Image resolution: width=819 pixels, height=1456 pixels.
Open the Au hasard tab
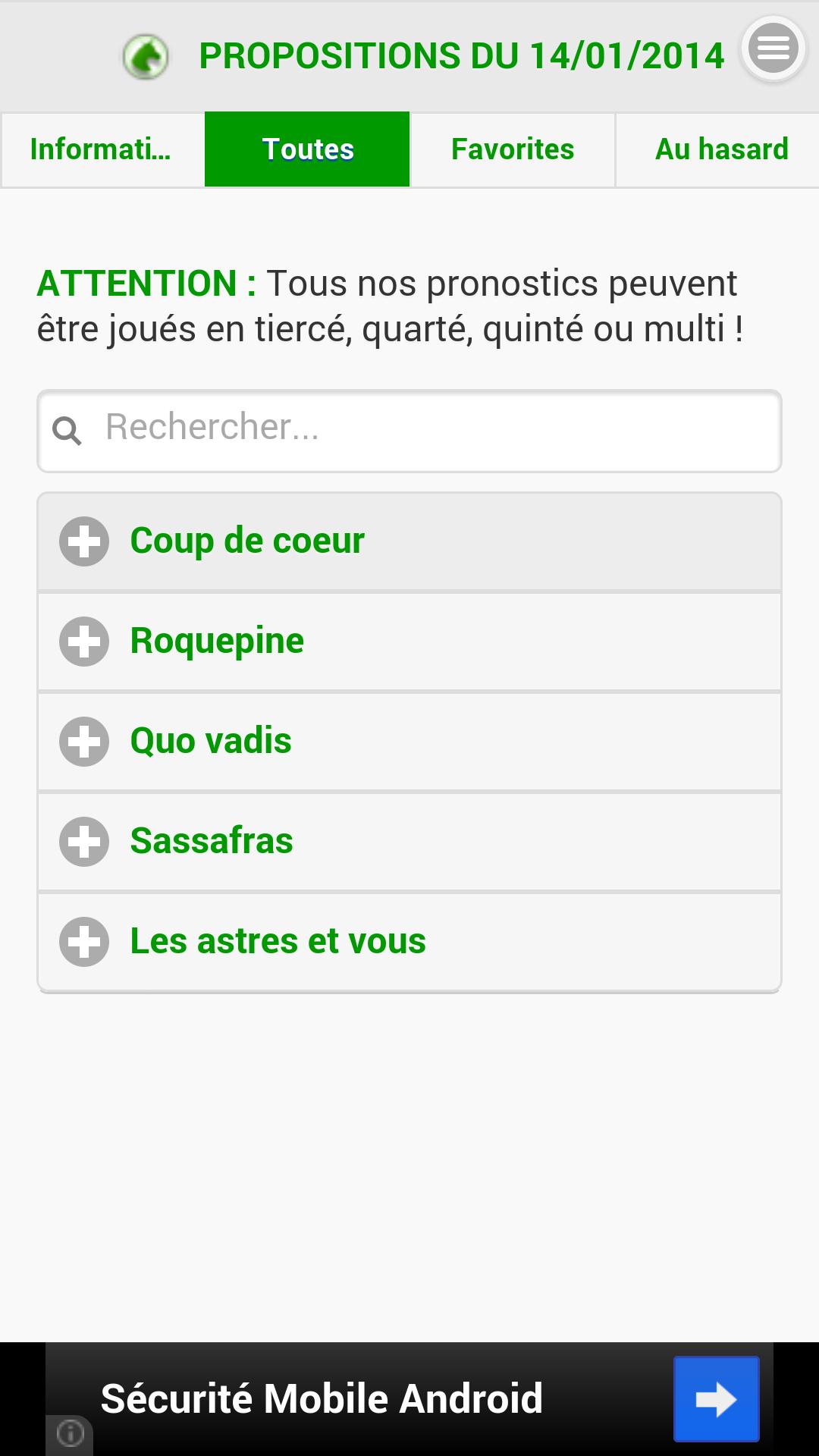click(x=720, y=149)
